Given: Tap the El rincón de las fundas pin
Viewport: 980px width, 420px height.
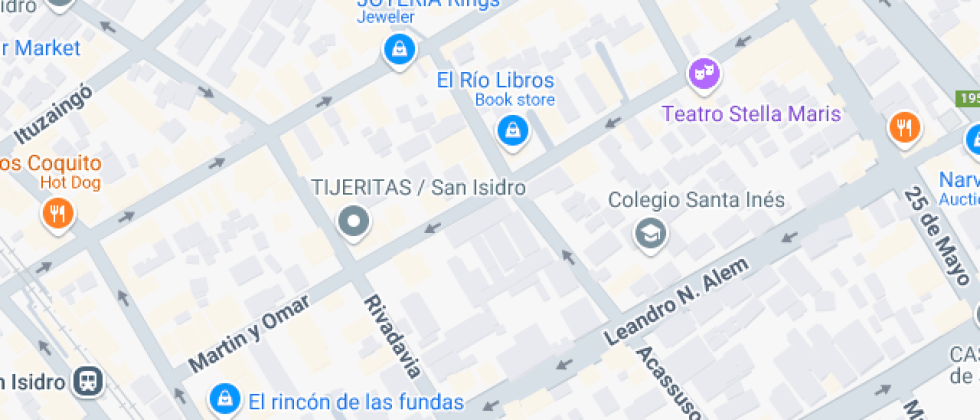Looking at the screenshot, I should point(224,399).
